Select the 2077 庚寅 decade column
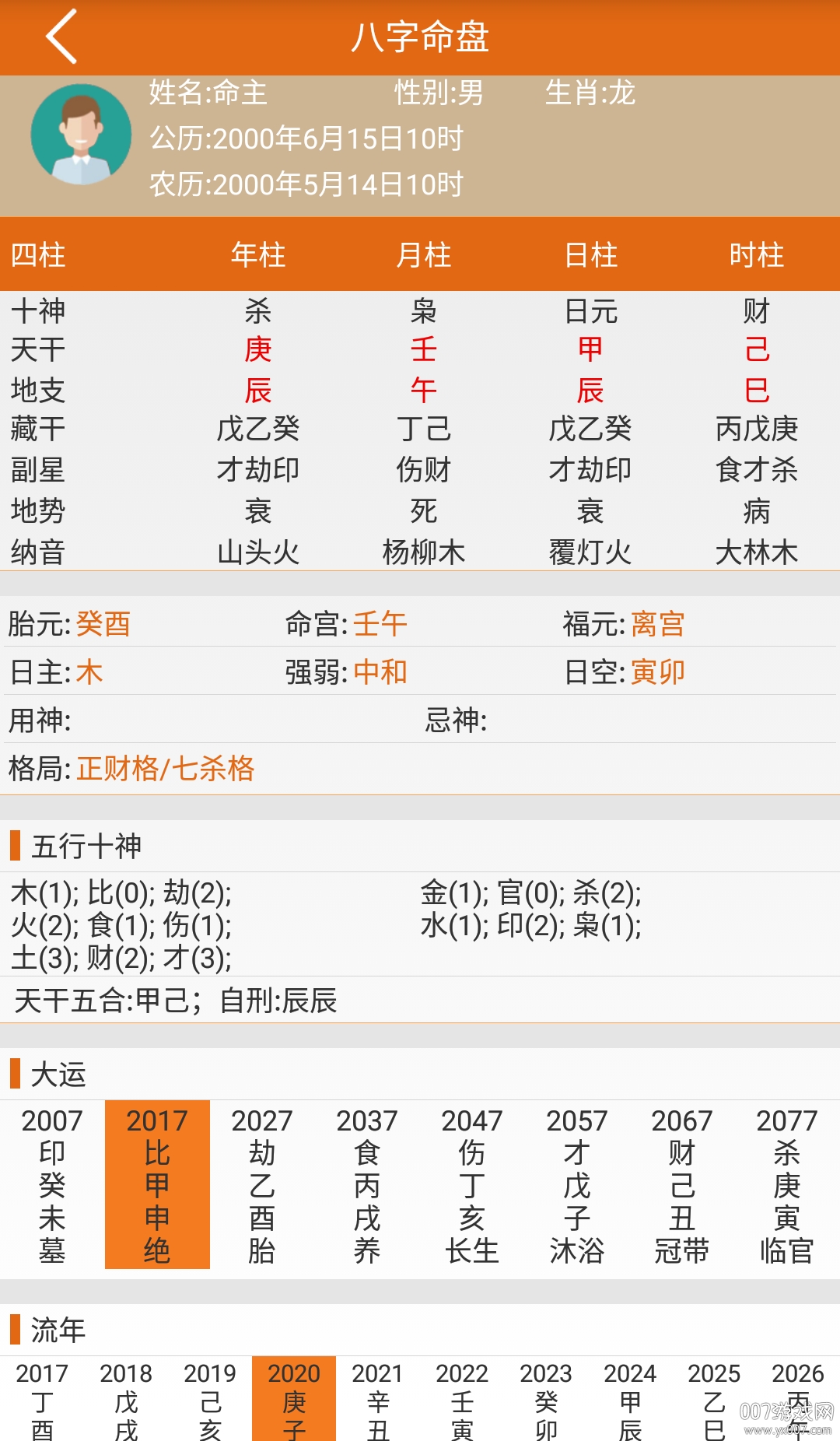Viewport: 840px width, 1441px height. [787, 1184]
